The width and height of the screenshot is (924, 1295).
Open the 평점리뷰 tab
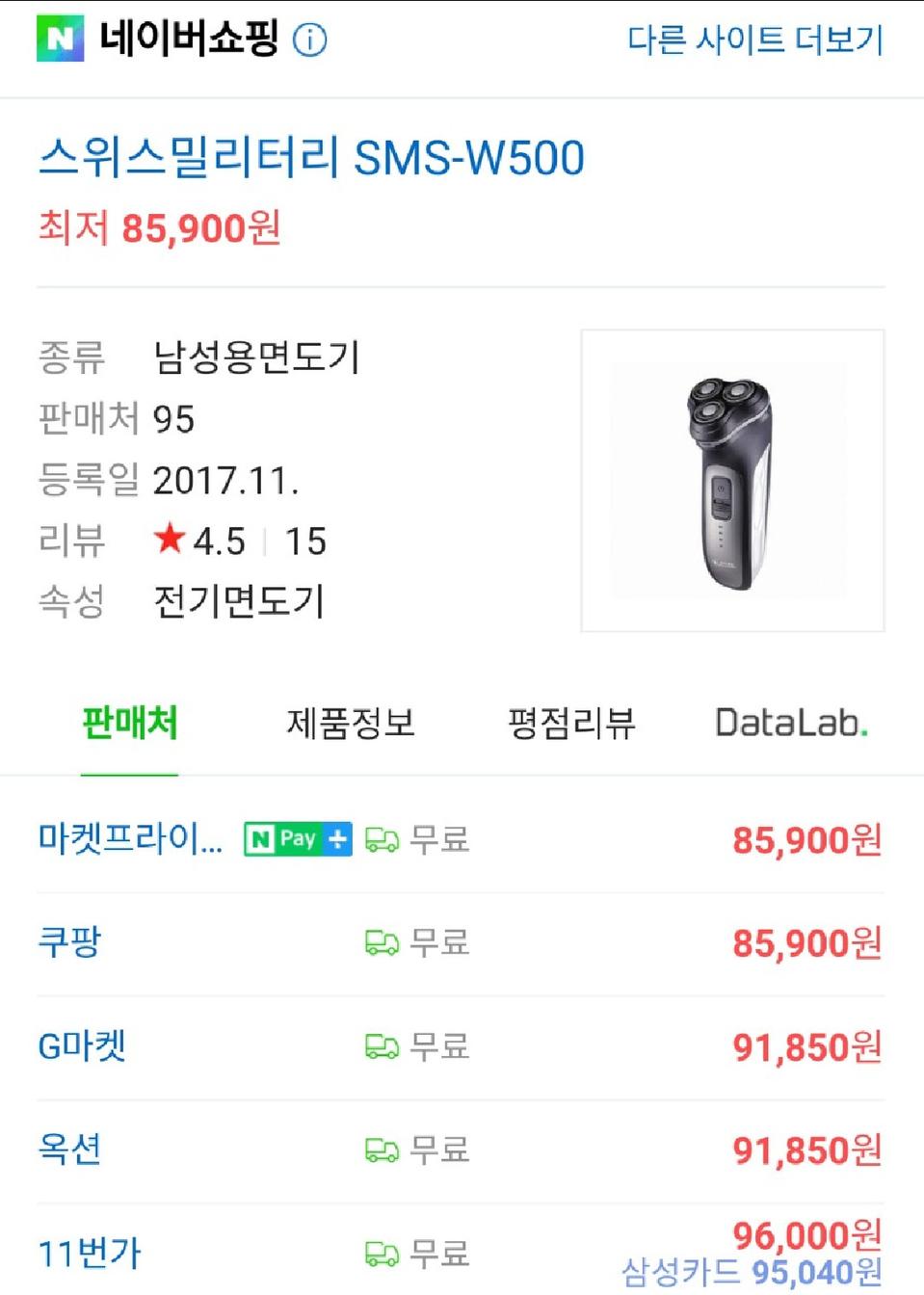[x=571, y=724]
